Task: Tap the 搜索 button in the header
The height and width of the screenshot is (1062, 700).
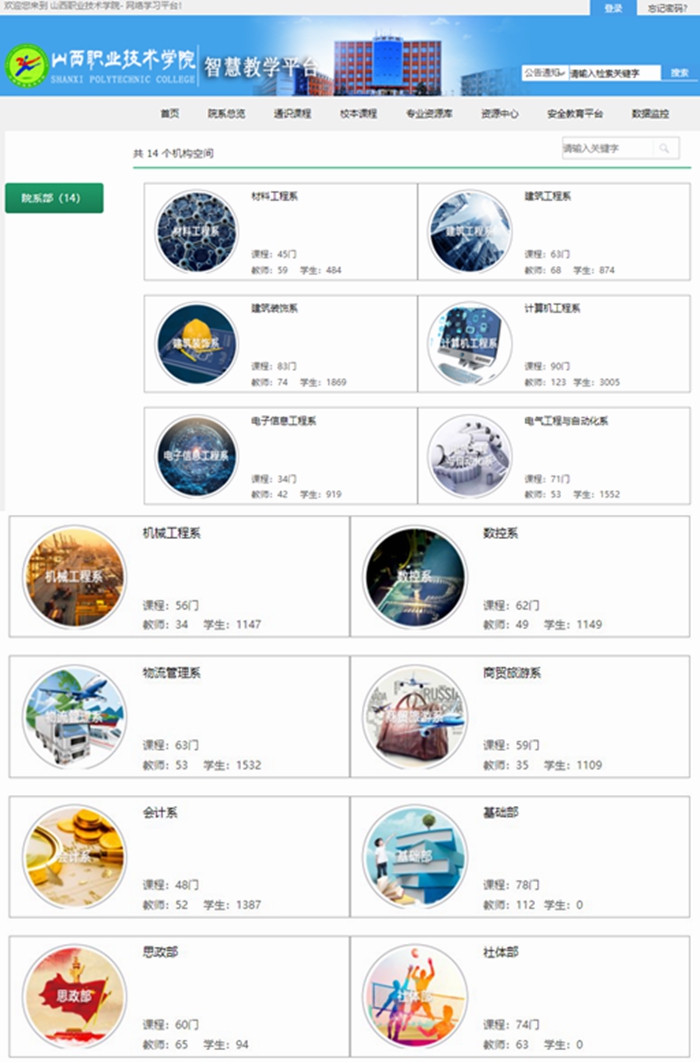Action: coord(679,73)
